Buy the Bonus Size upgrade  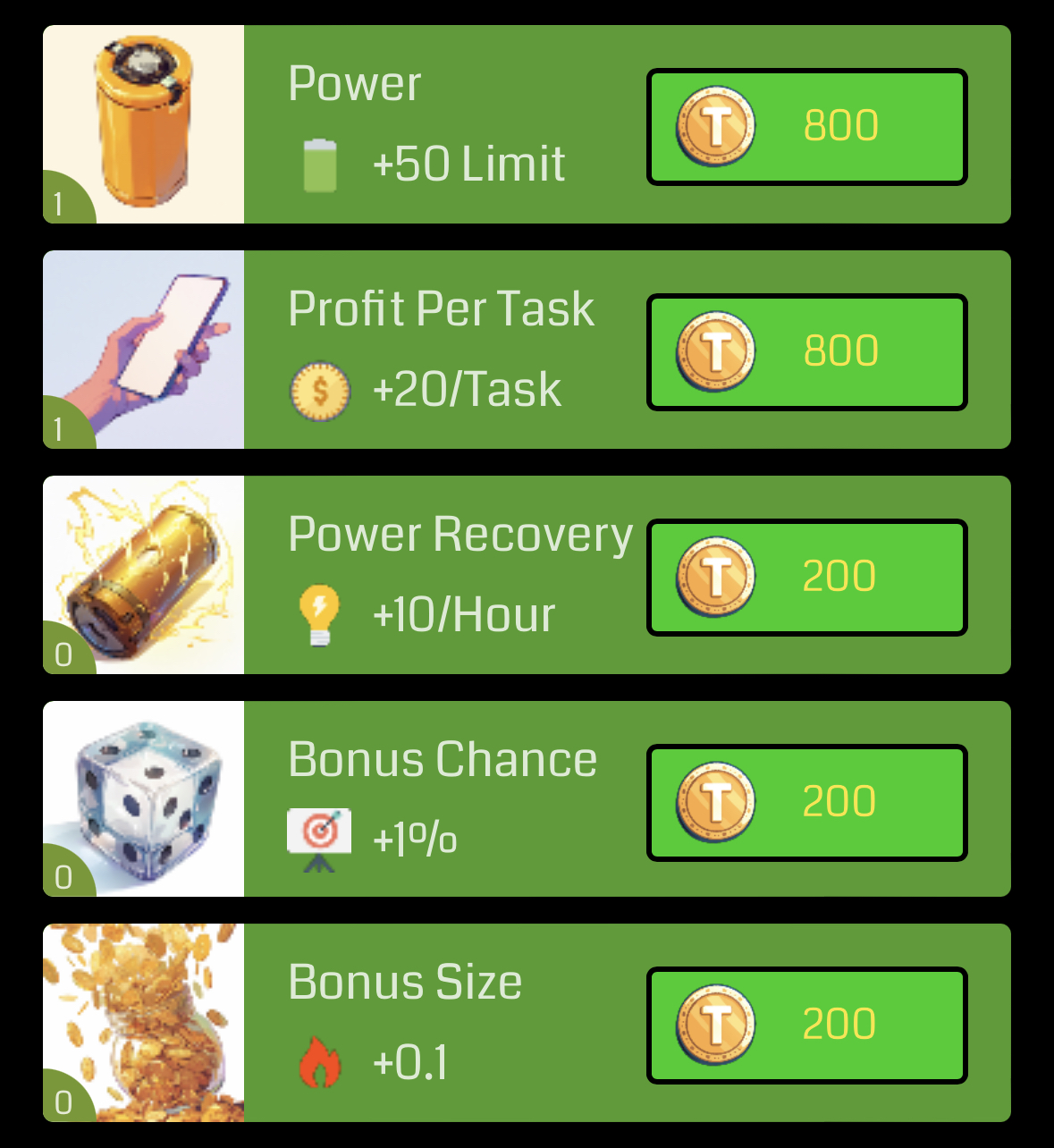pos(806,1025)
